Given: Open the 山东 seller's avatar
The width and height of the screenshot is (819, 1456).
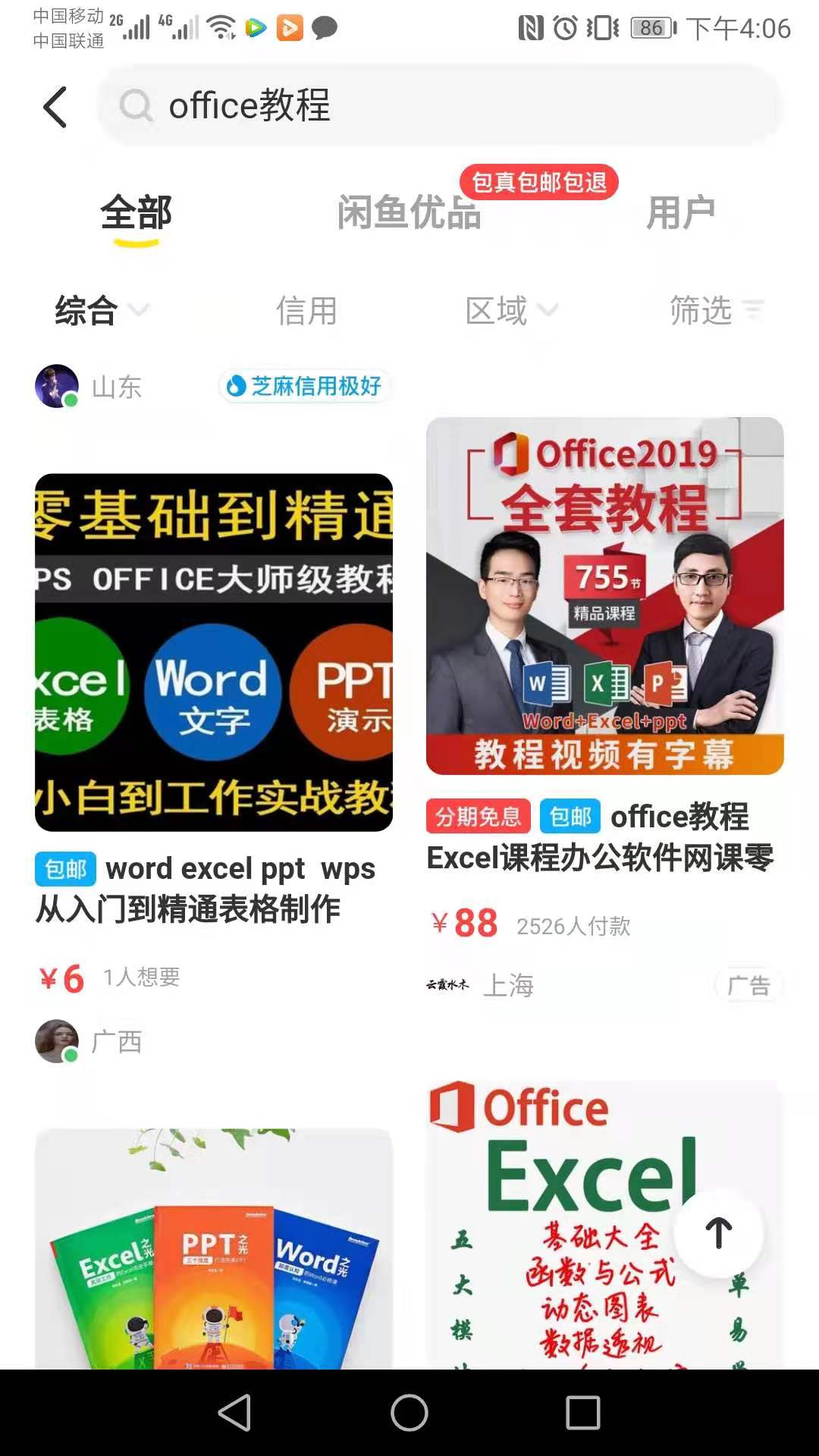Looking at the screenshot, I should [57, 387].
